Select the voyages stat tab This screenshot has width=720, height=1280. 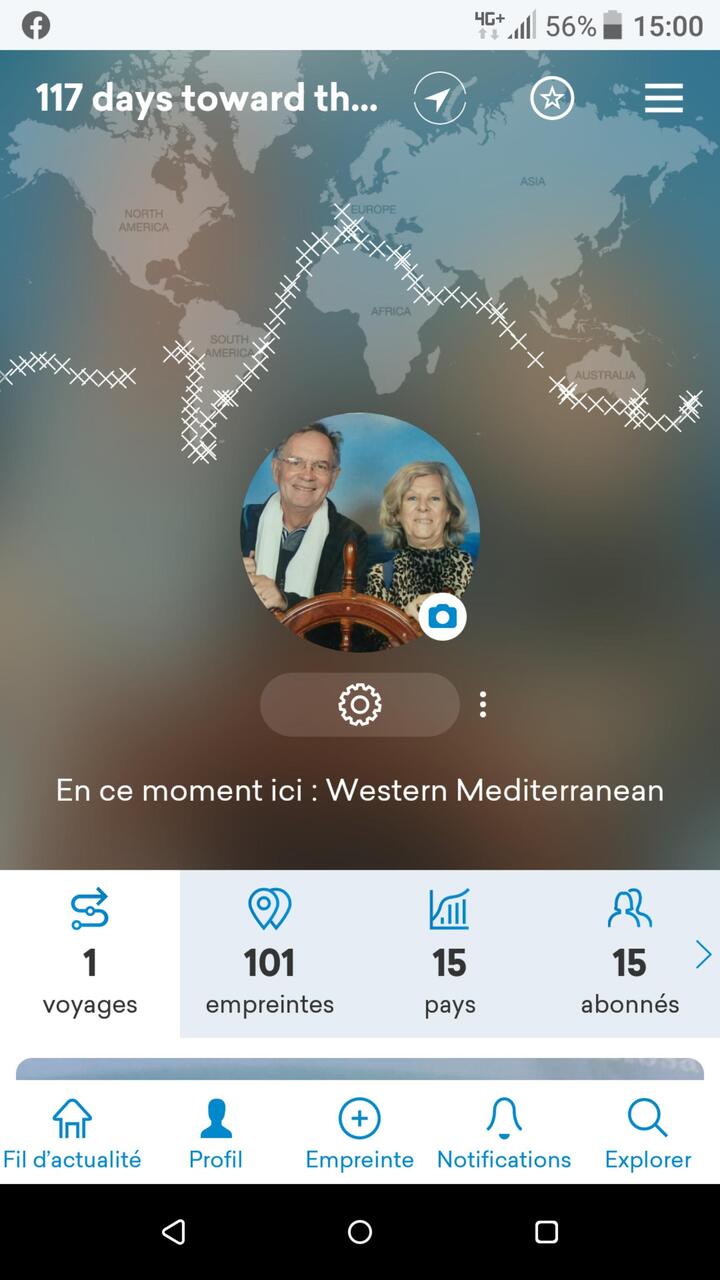[90, 953]
